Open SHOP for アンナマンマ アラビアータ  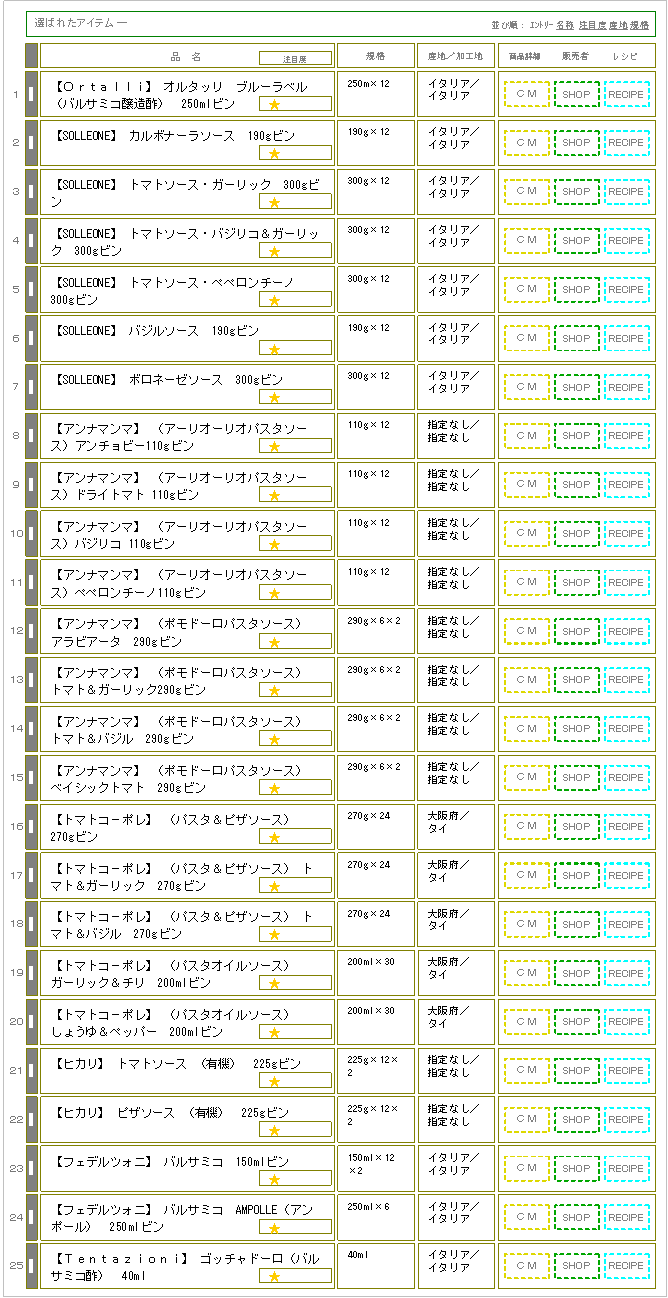[576, 631]
